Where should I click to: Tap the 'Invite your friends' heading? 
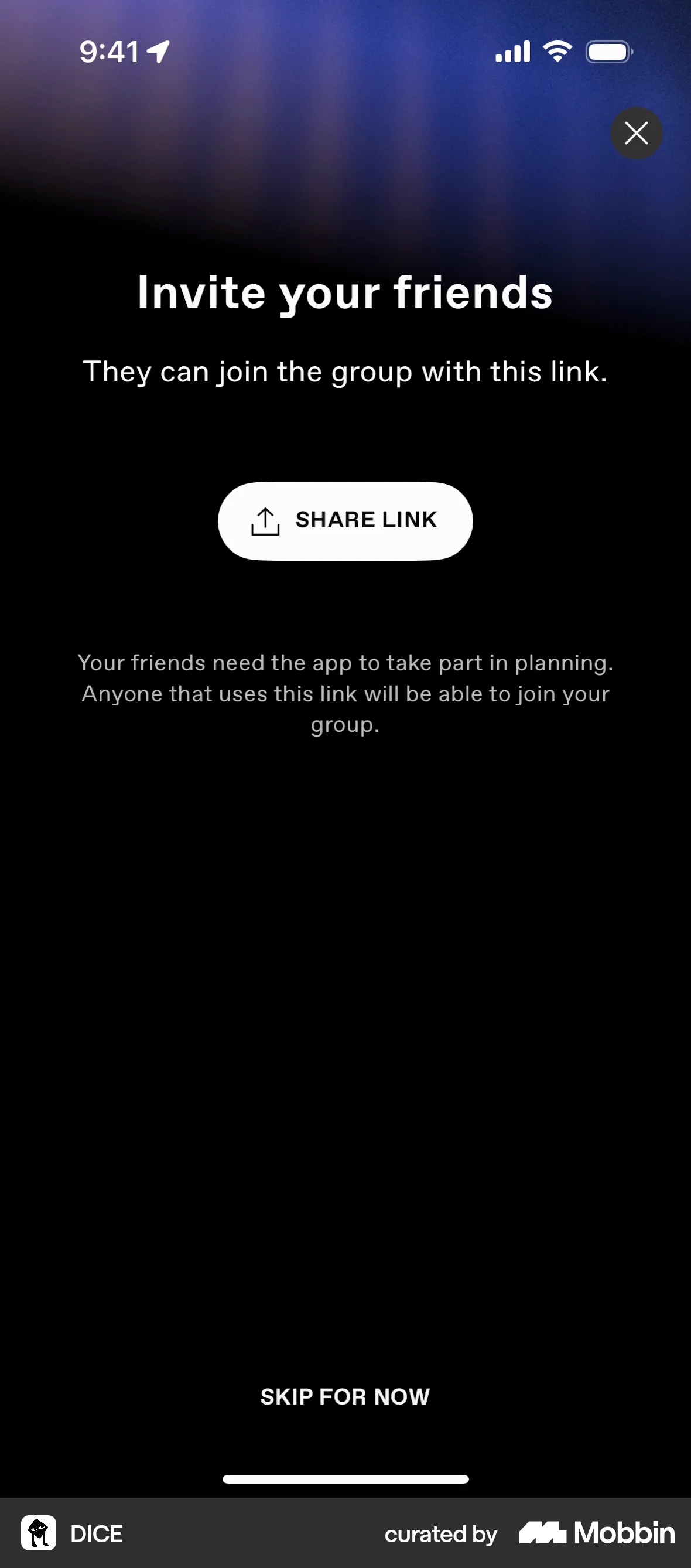click(345, 292)
